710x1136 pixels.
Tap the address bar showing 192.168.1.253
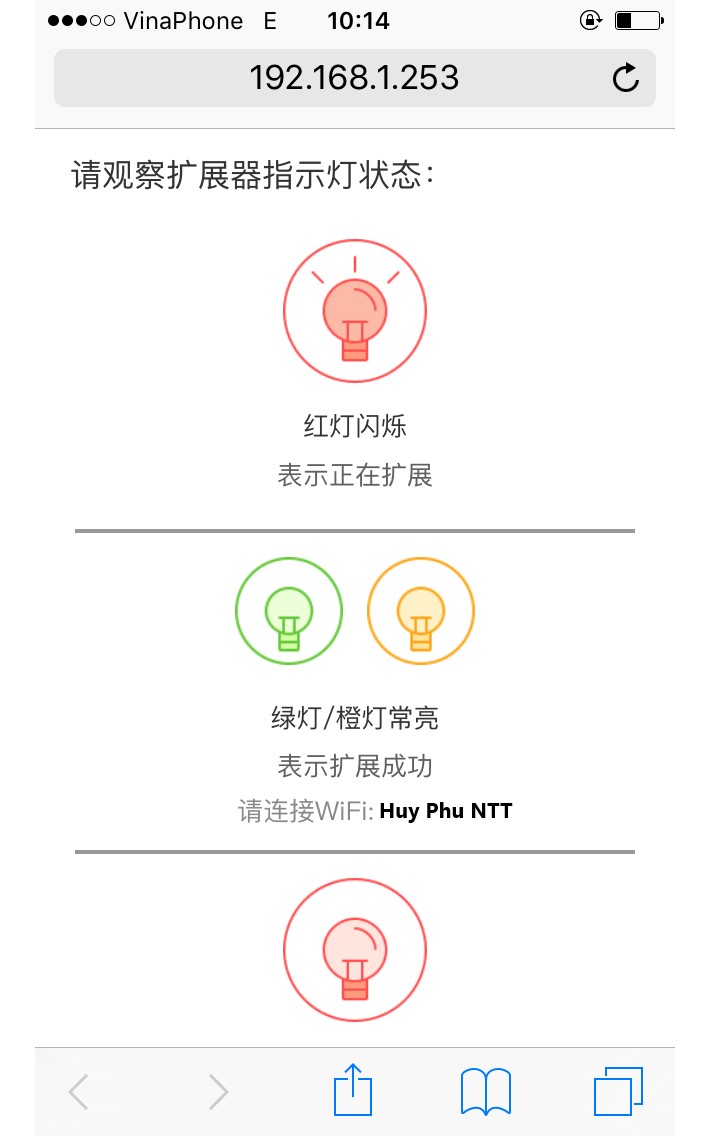click(x=354, y=77)
